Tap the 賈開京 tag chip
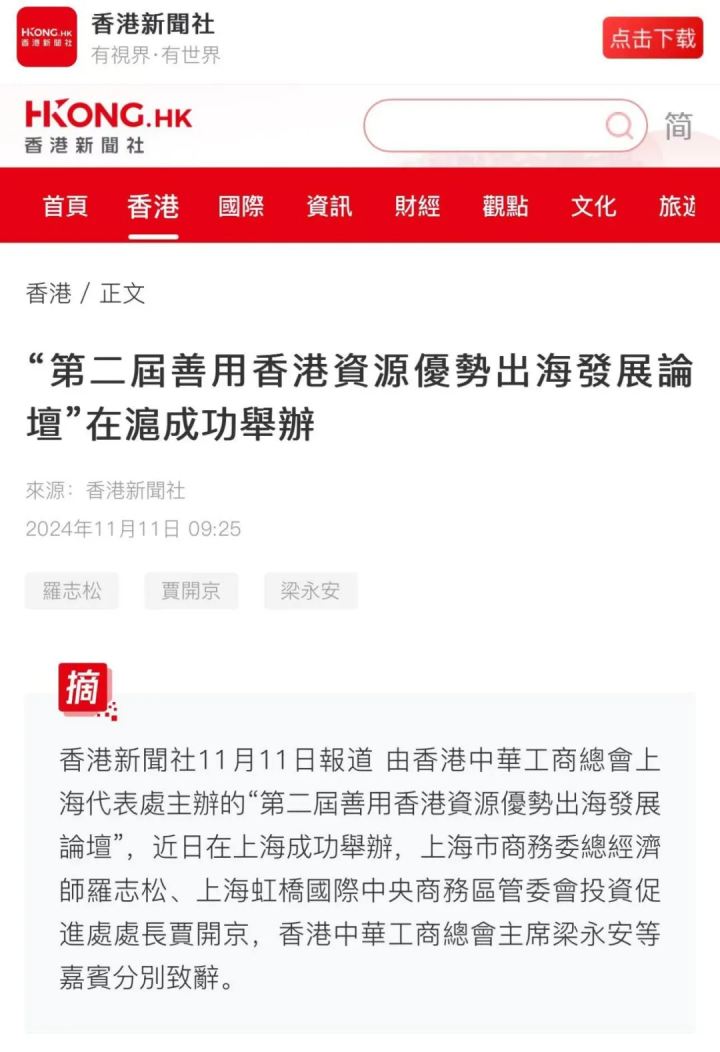Image resolution: width=720 pixels, height=1052 pixels. tap(191, 590)
